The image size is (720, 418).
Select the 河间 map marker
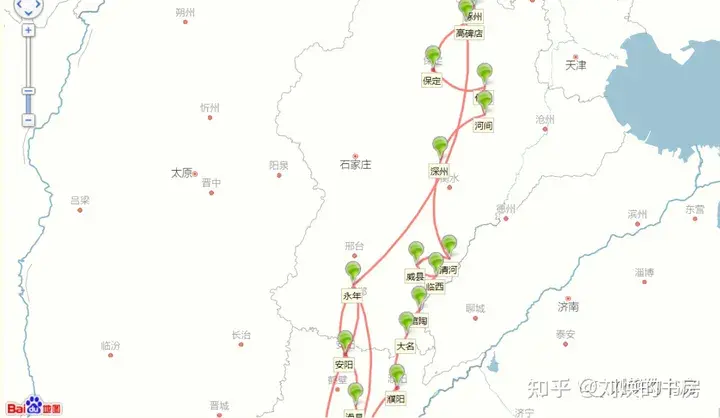click(484, 100)
